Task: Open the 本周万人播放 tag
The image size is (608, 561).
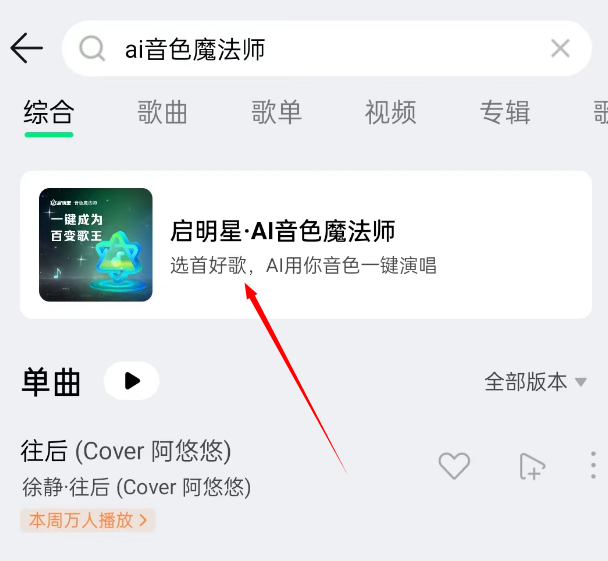Action: (88, 520)
